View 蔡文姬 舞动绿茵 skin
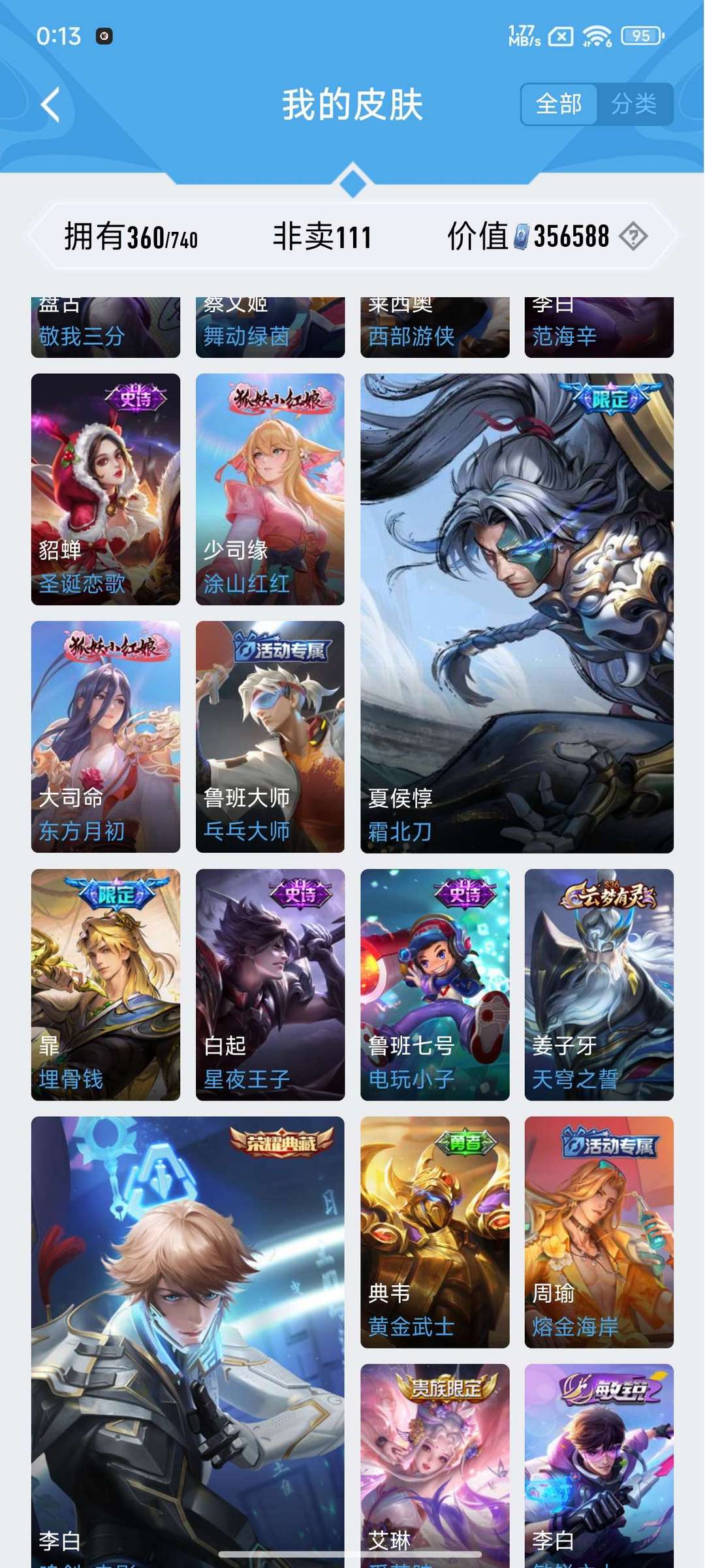This screenshot has height=1568, width=705. coord(270,328)
